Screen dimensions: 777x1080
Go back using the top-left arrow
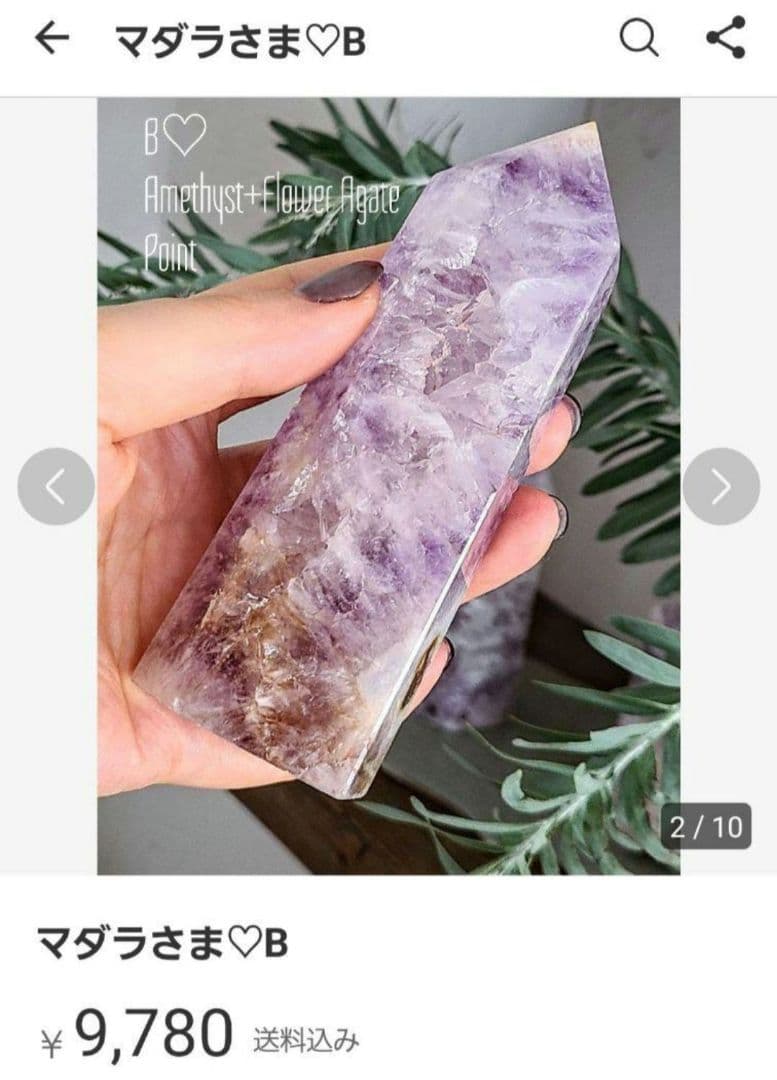52,39
